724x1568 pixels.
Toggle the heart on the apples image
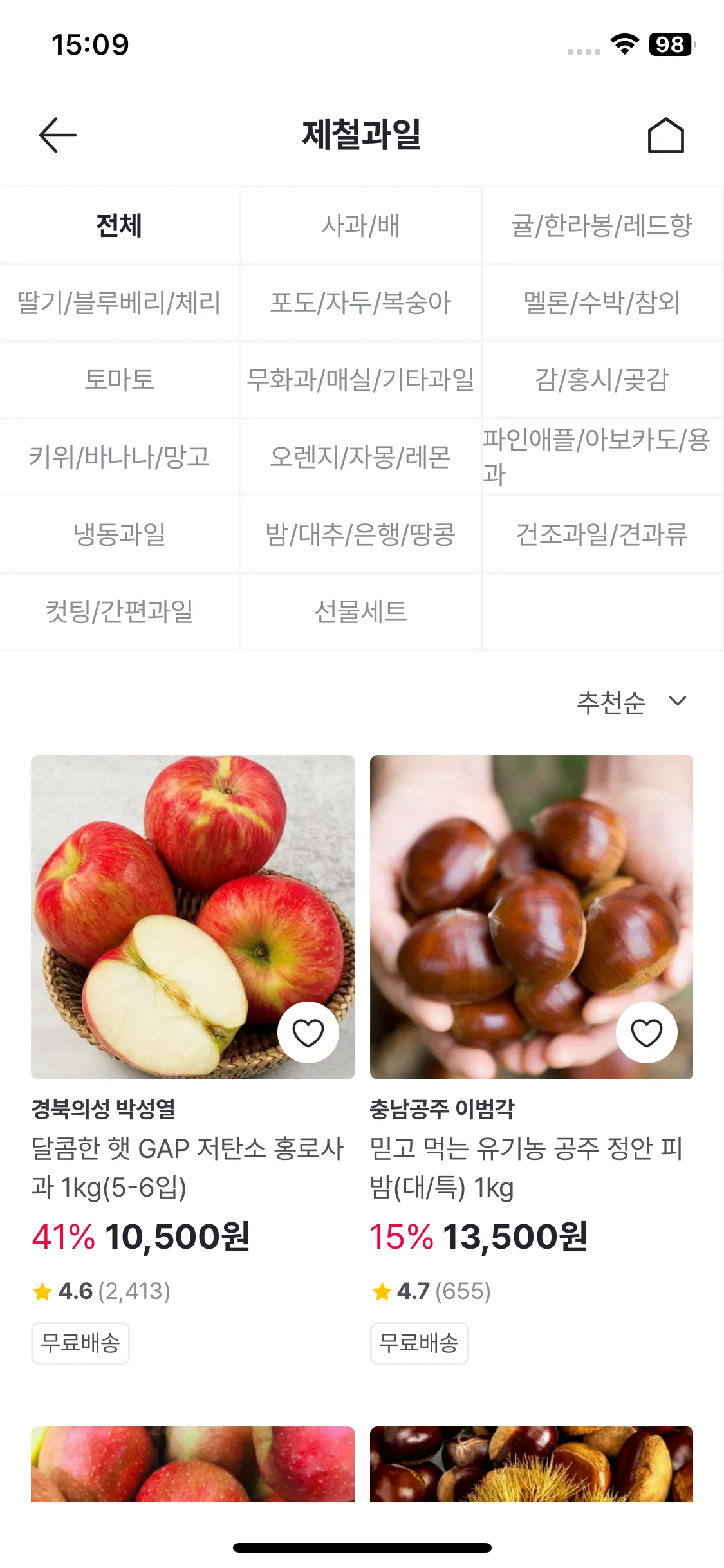click(309, 1032)
